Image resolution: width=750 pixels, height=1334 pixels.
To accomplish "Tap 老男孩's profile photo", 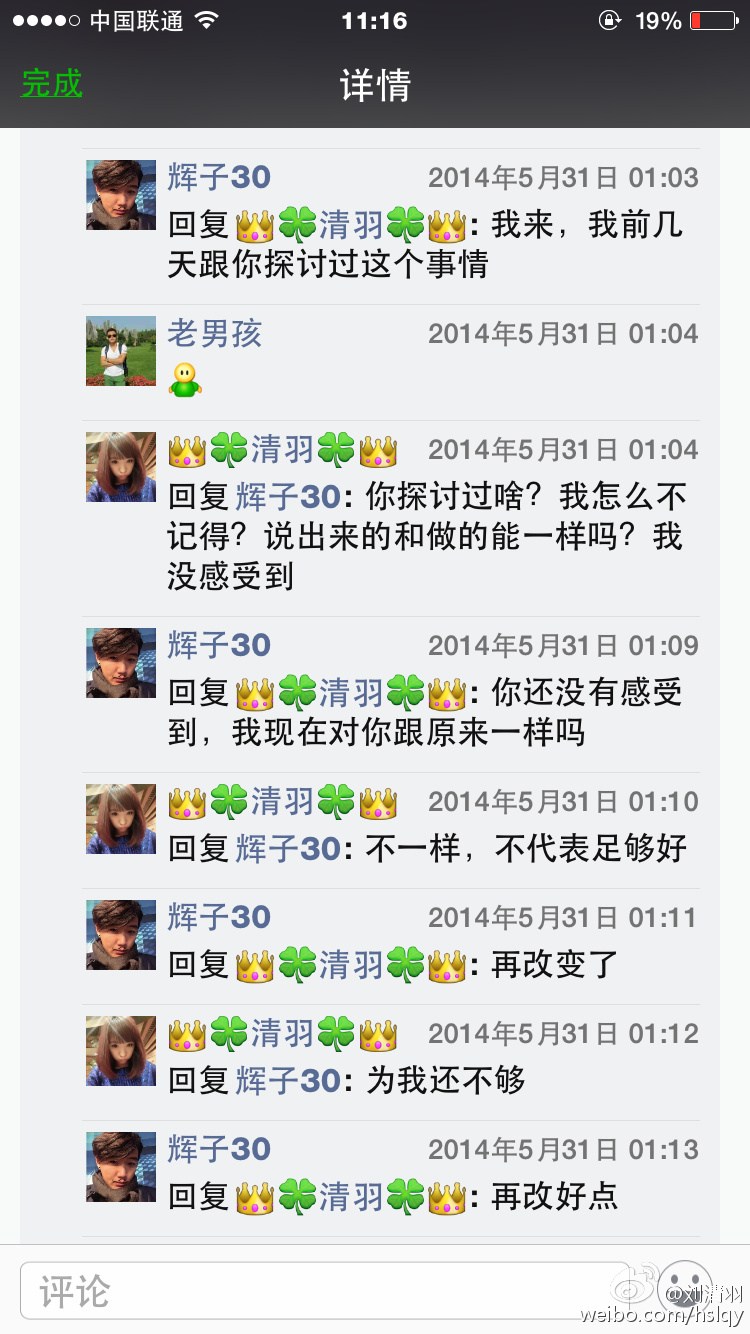I will point(120,351).
